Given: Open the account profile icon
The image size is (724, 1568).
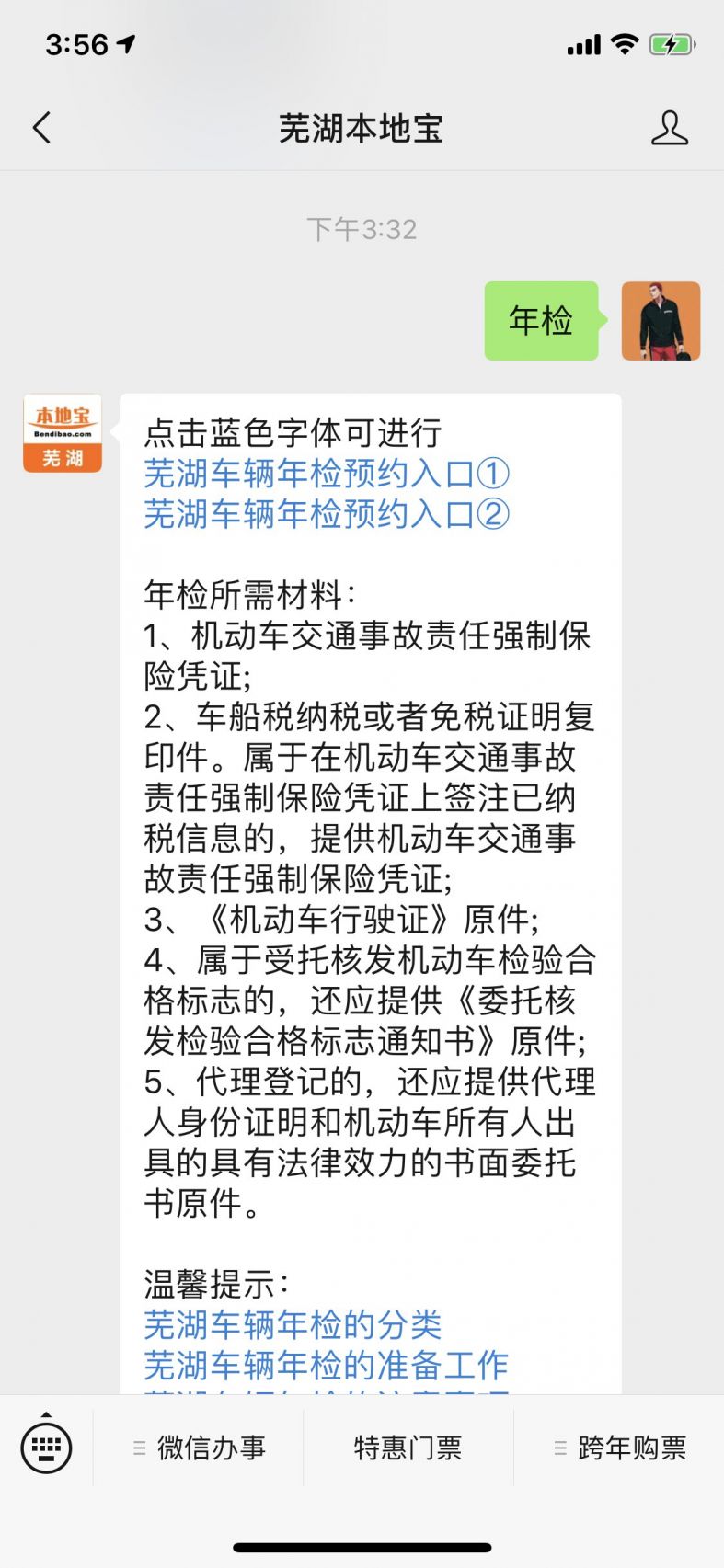Looking at the screenshot, I should click(x=669, y=128).
